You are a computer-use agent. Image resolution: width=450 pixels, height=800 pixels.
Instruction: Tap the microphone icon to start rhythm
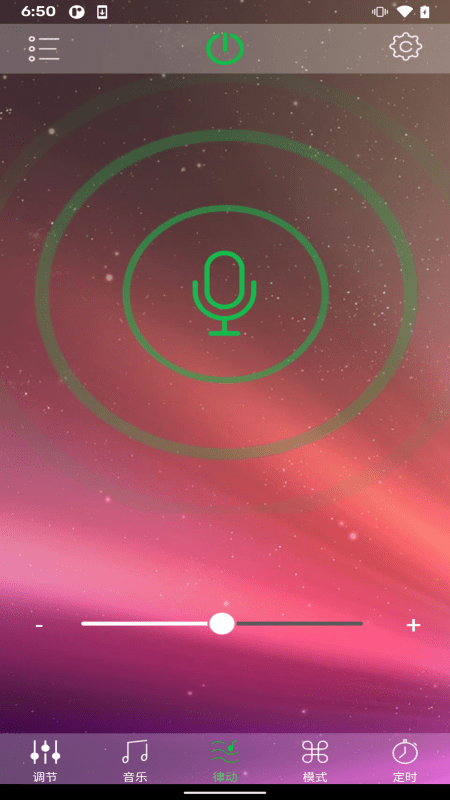point(224,293)
